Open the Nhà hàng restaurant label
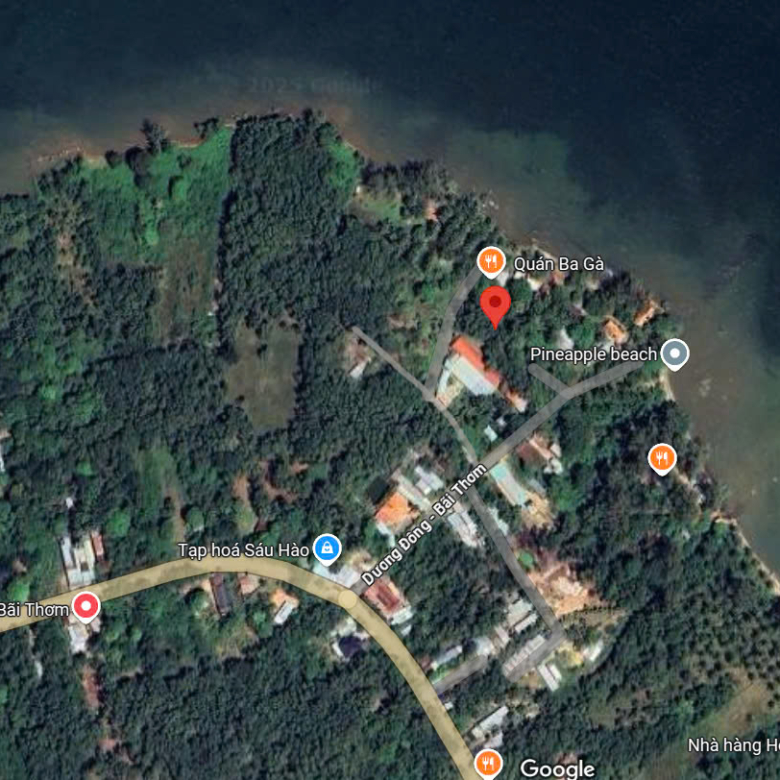 coord(733,745)
